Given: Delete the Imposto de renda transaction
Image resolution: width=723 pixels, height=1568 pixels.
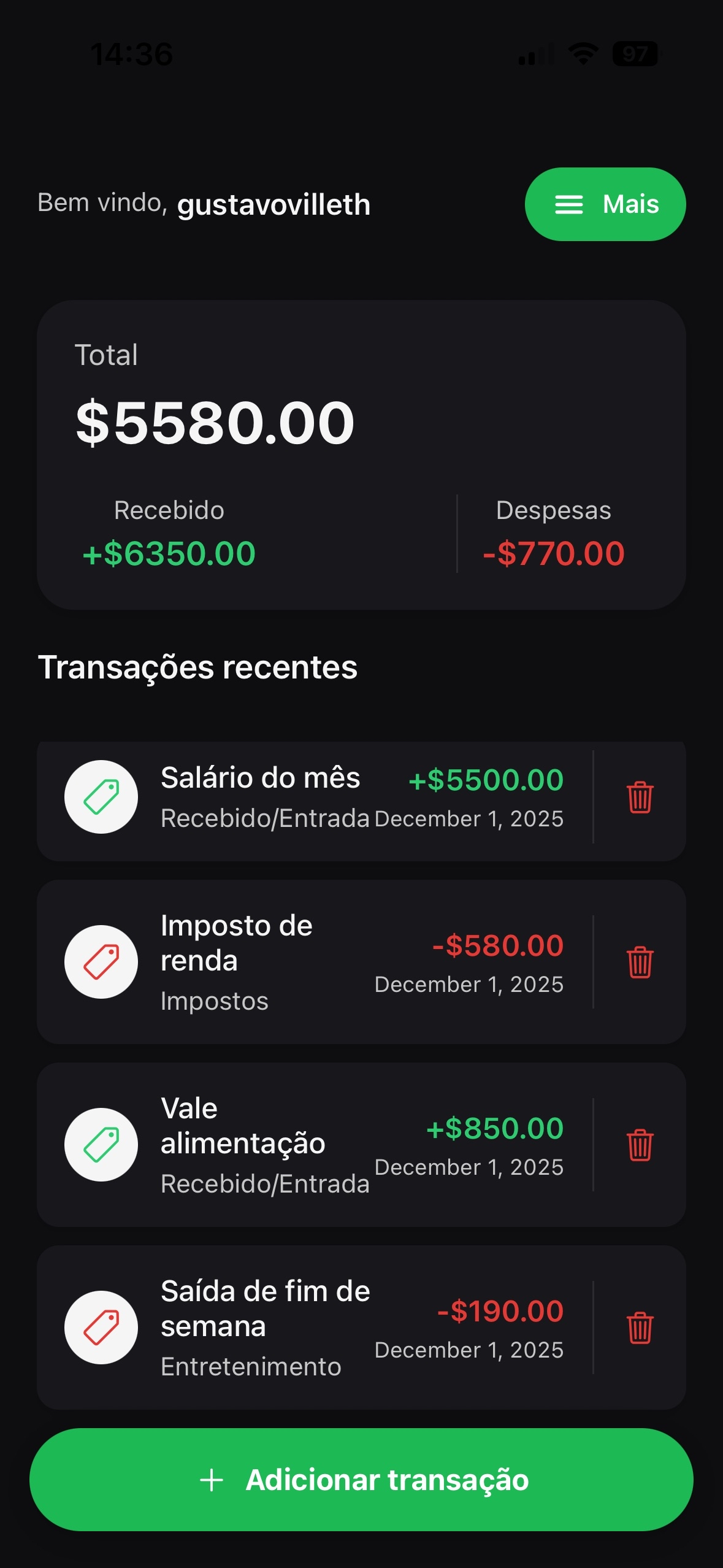Looking at the screenshot, I should pyautogui.click(x=640, y=962).
